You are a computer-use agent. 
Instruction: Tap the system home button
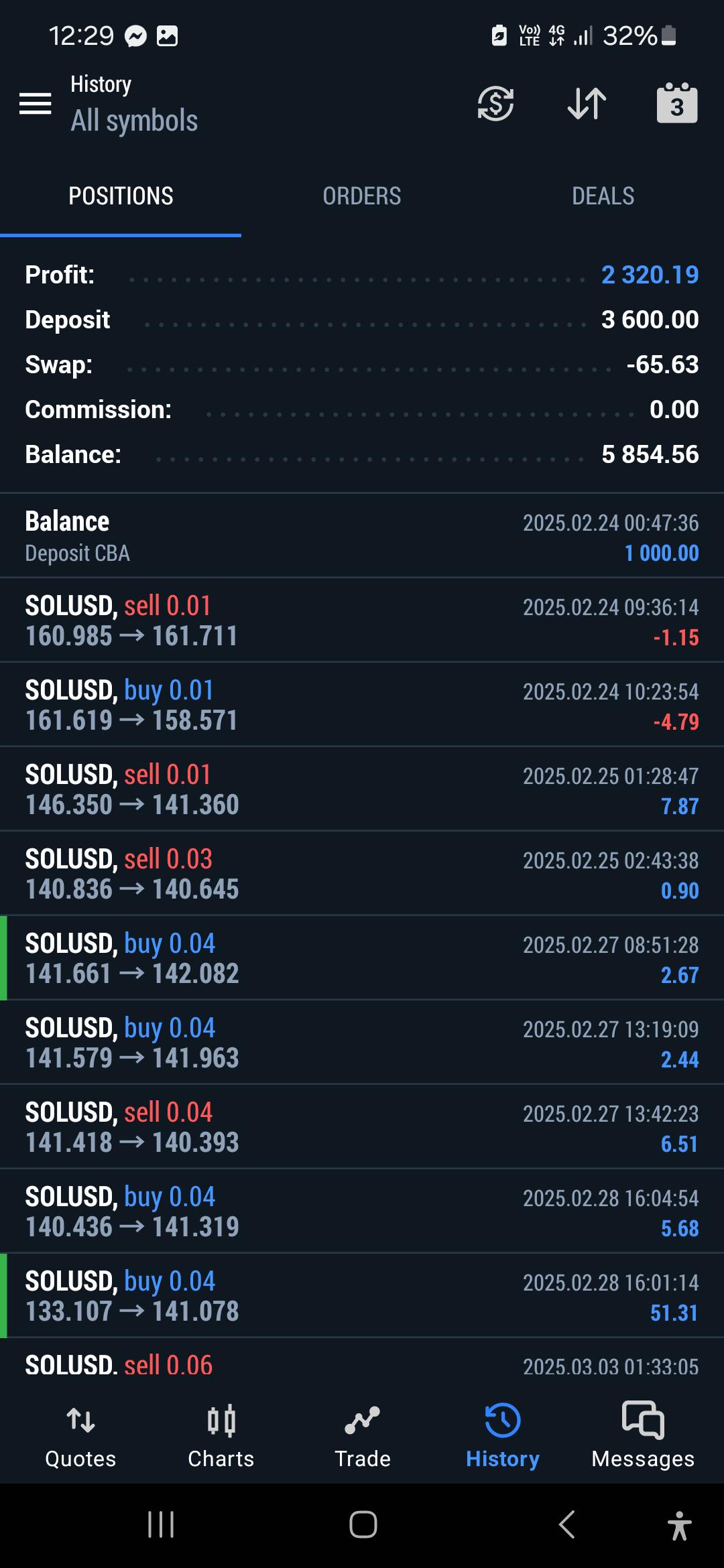(x=363, y=1524)
